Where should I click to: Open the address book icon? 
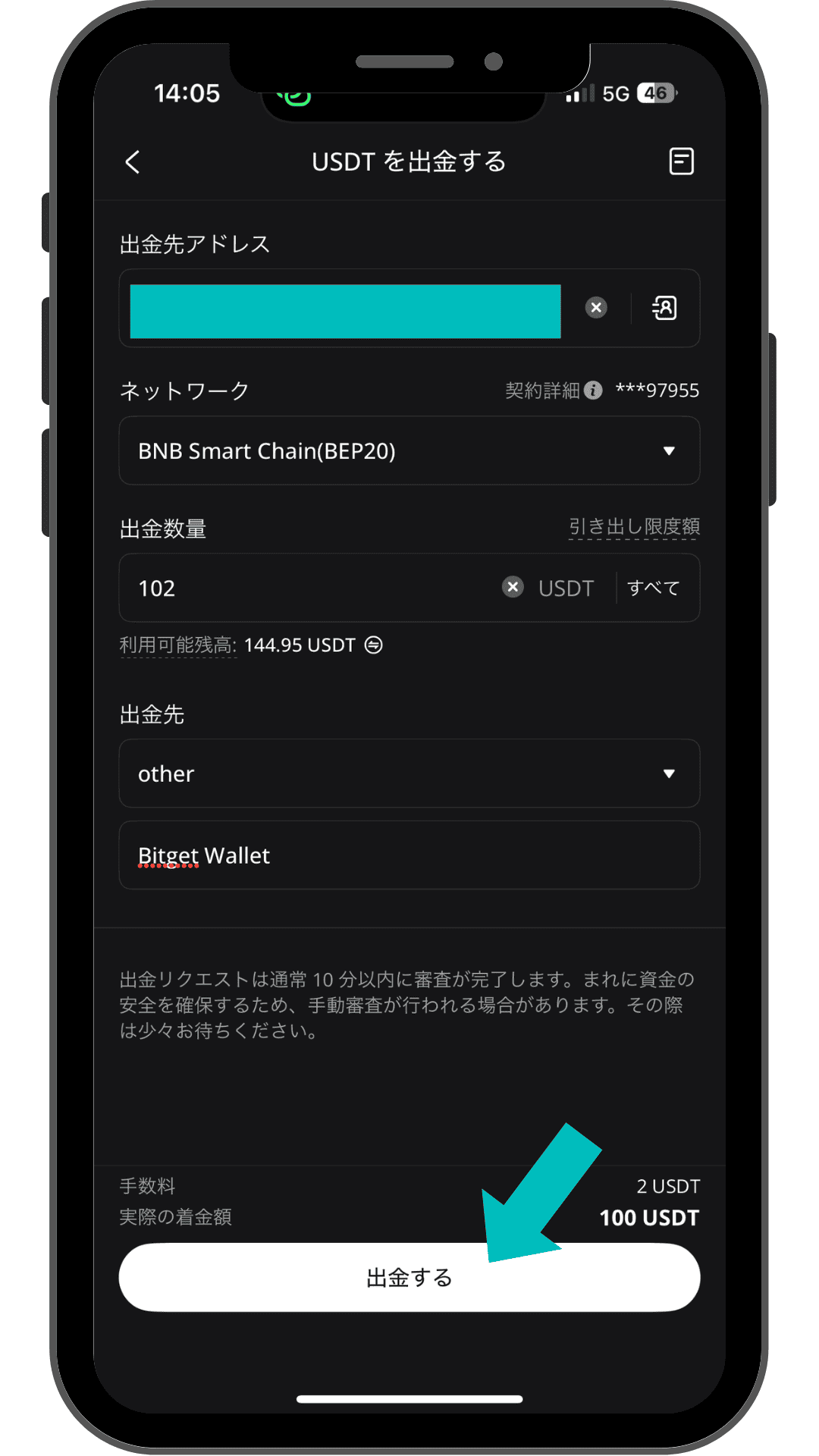(x=664, y=308)
